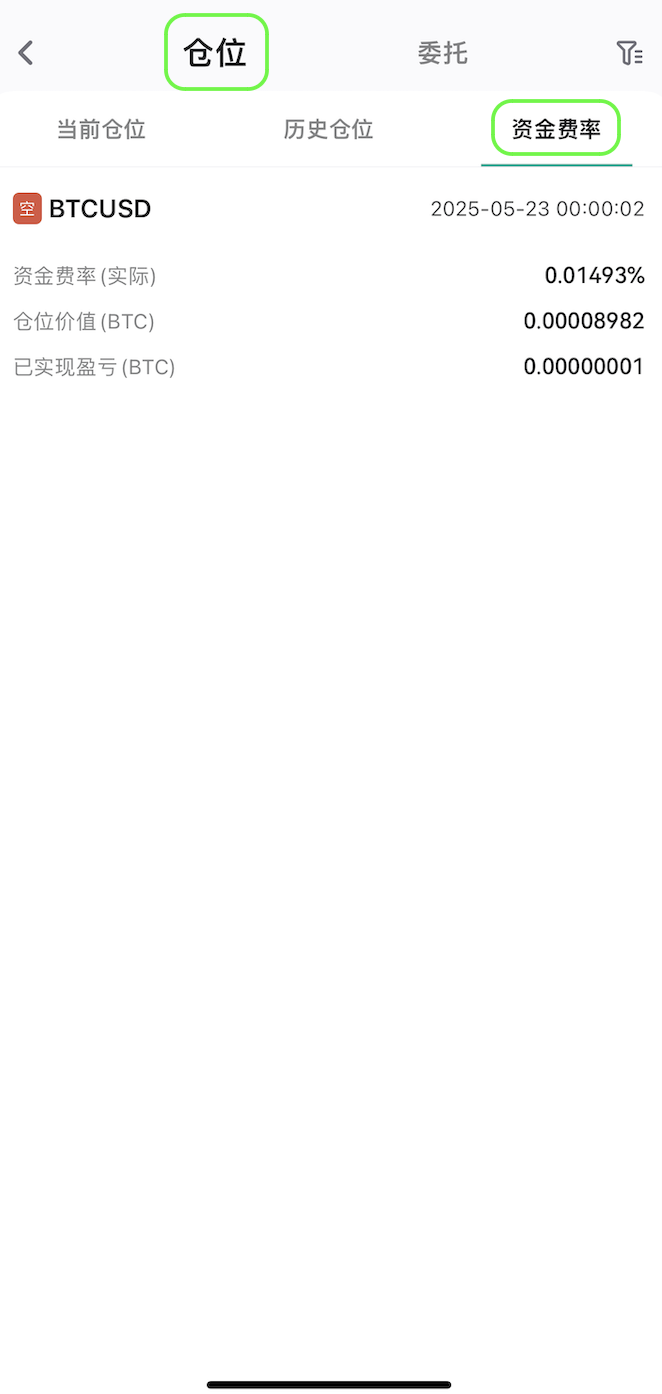Open the 历史仓位 tab

(328, 129)
